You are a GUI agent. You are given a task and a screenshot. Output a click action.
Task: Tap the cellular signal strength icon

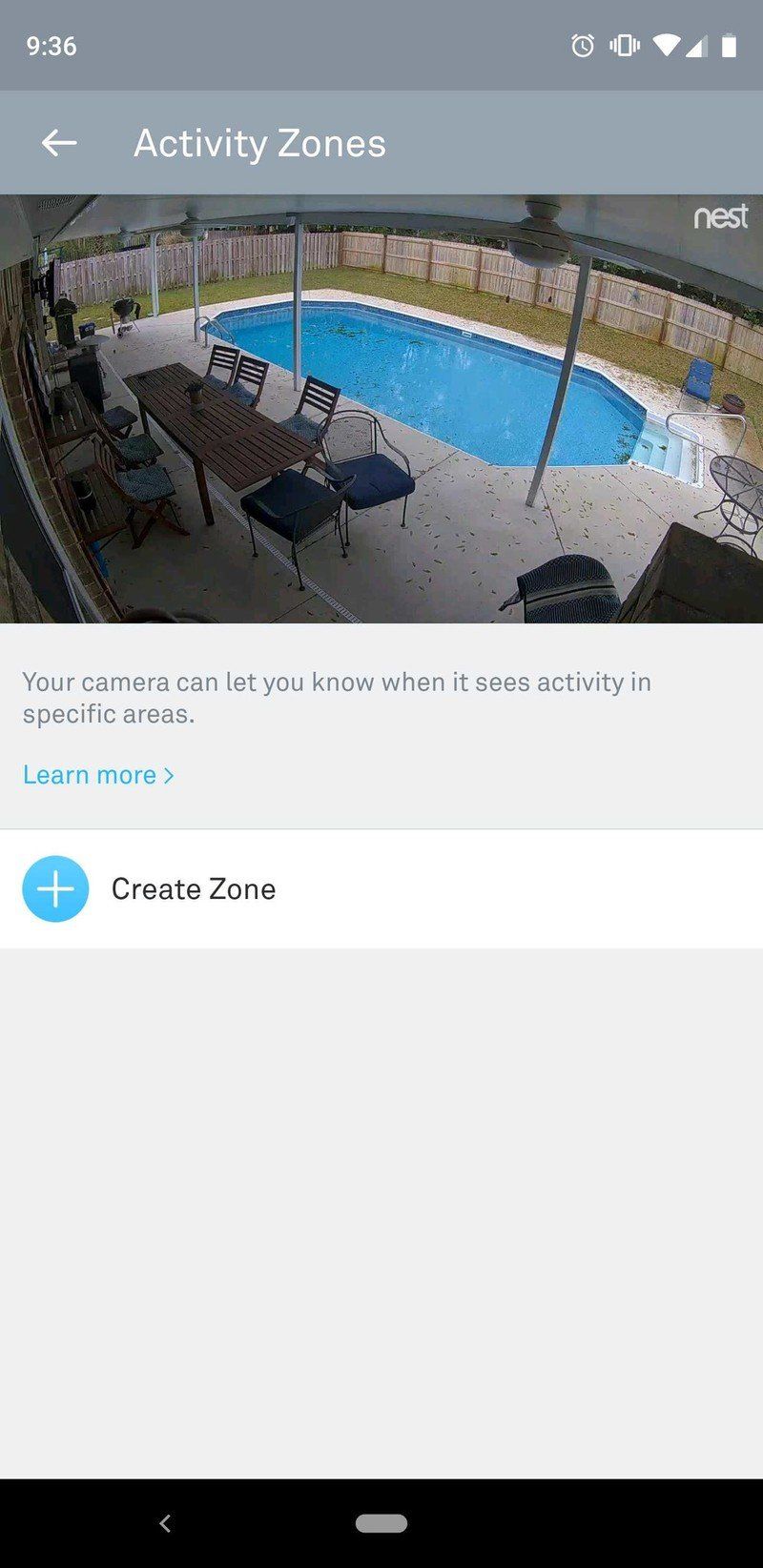tap(699, 45)
